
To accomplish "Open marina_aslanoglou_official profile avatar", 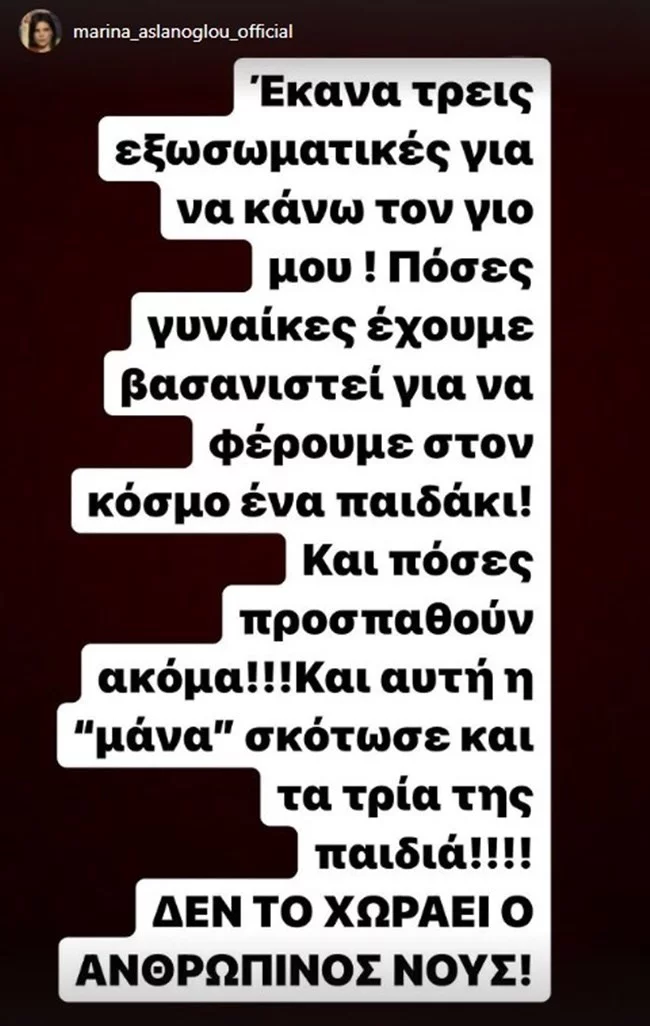I will [x=39, y=32].
